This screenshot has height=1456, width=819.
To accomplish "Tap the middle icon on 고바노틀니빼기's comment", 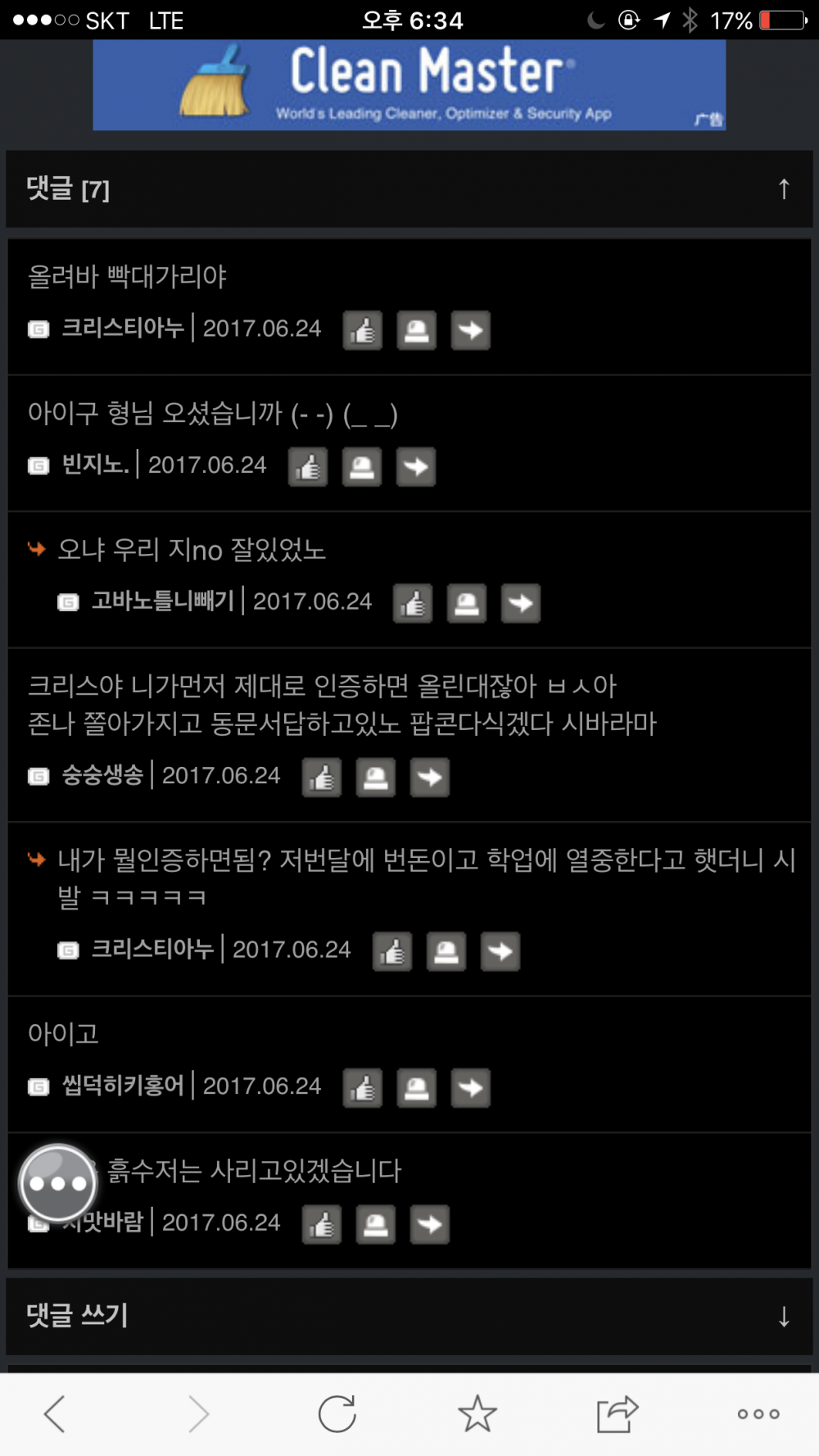I will (x=467, y=604).
